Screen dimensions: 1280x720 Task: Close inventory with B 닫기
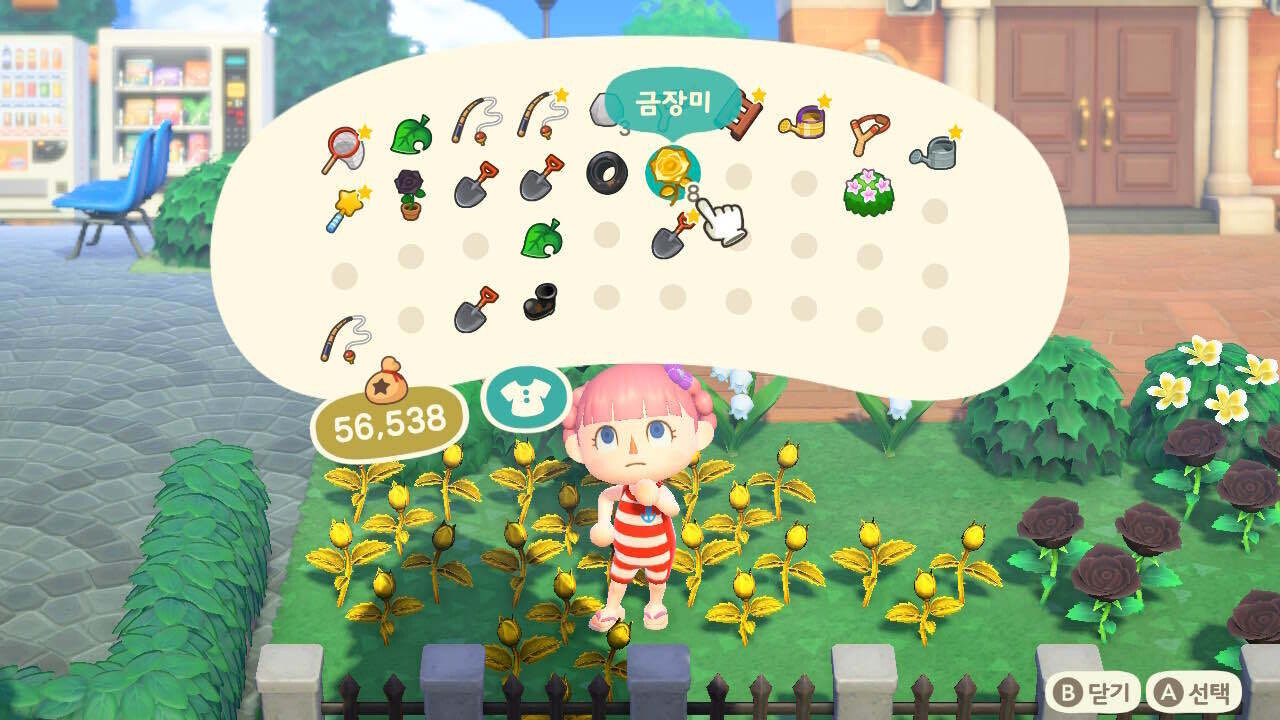[1093, 691]
